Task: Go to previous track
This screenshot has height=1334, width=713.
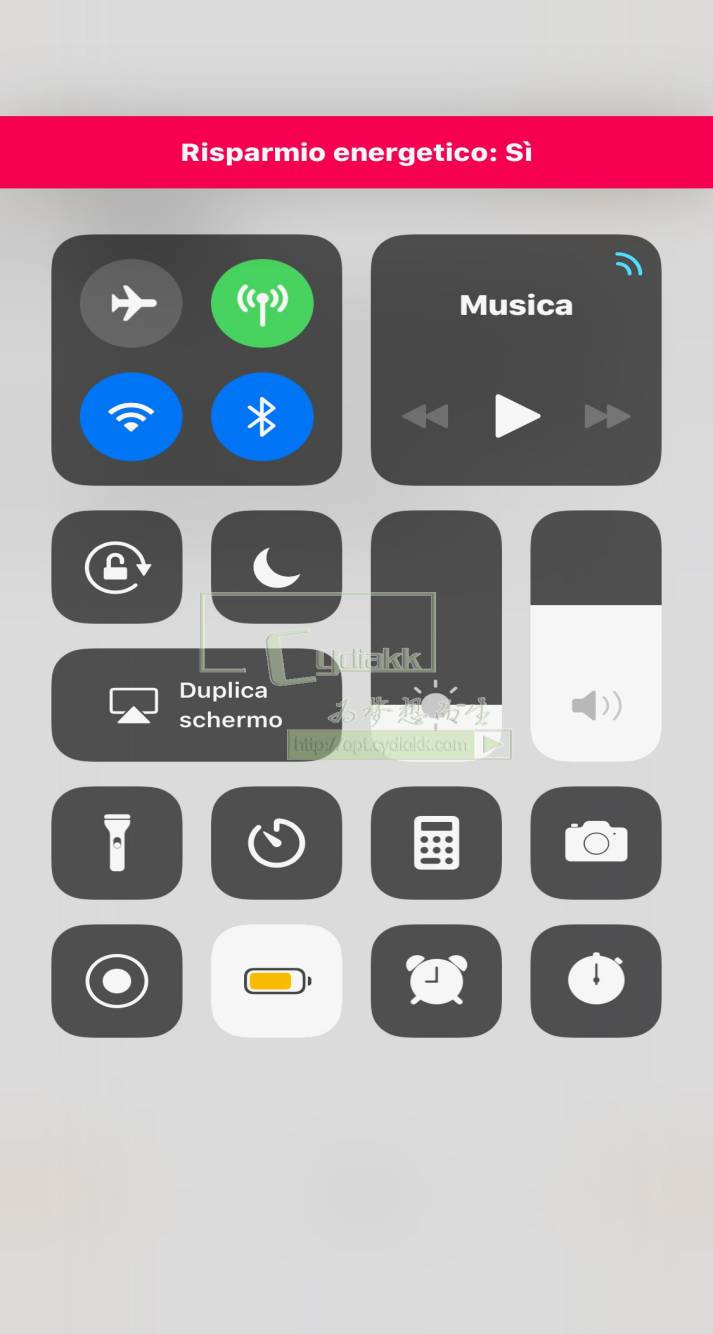Action: coord(426,416)
